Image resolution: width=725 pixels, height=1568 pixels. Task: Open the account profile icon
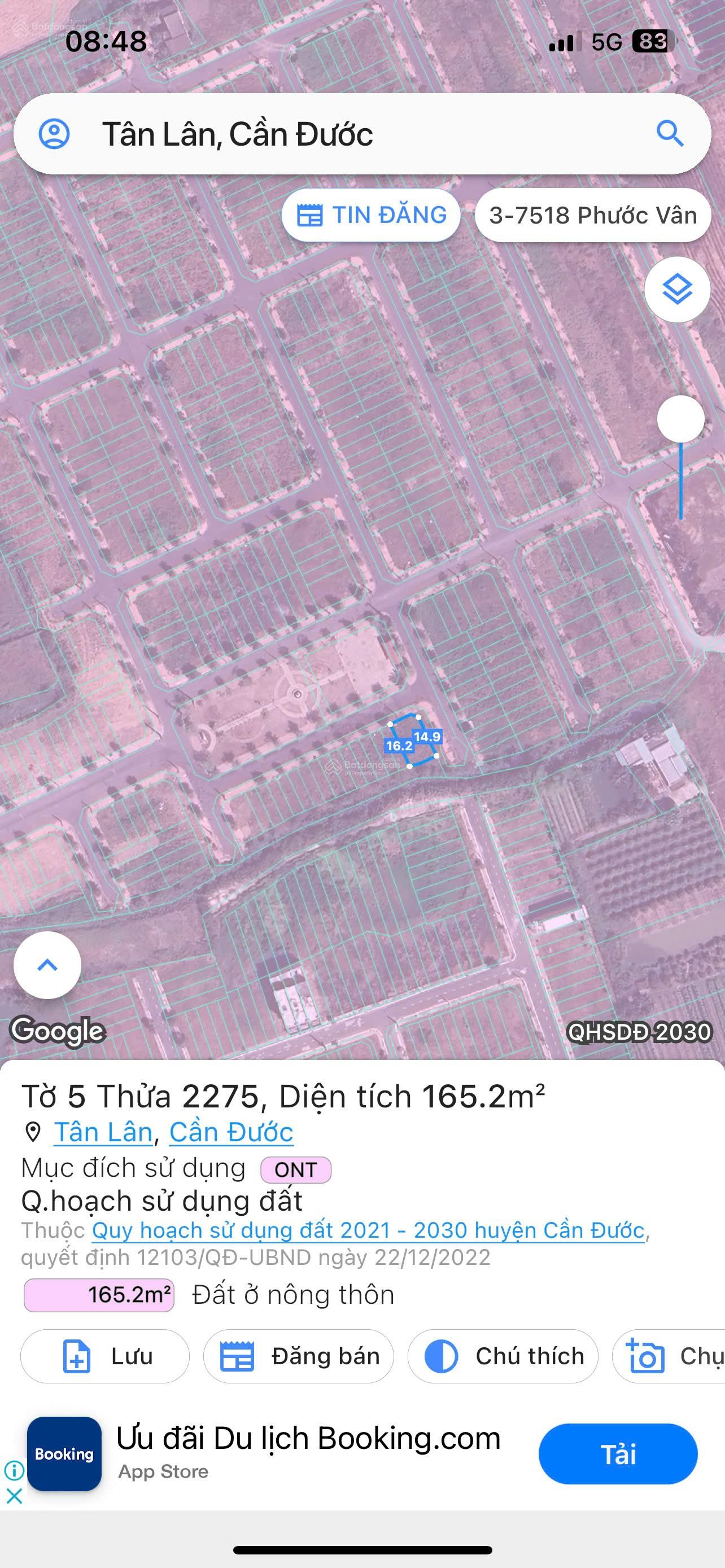54,133
